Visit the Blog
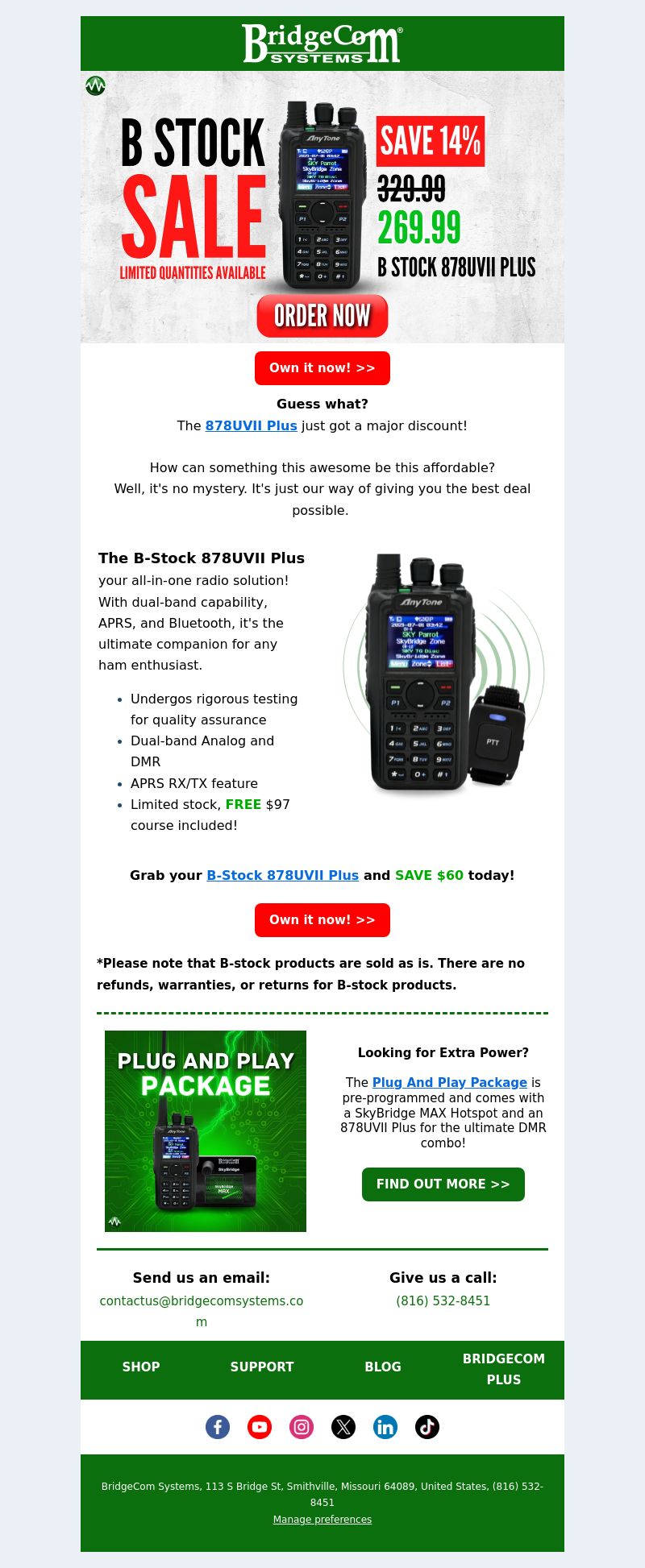 coord(383,1367)
